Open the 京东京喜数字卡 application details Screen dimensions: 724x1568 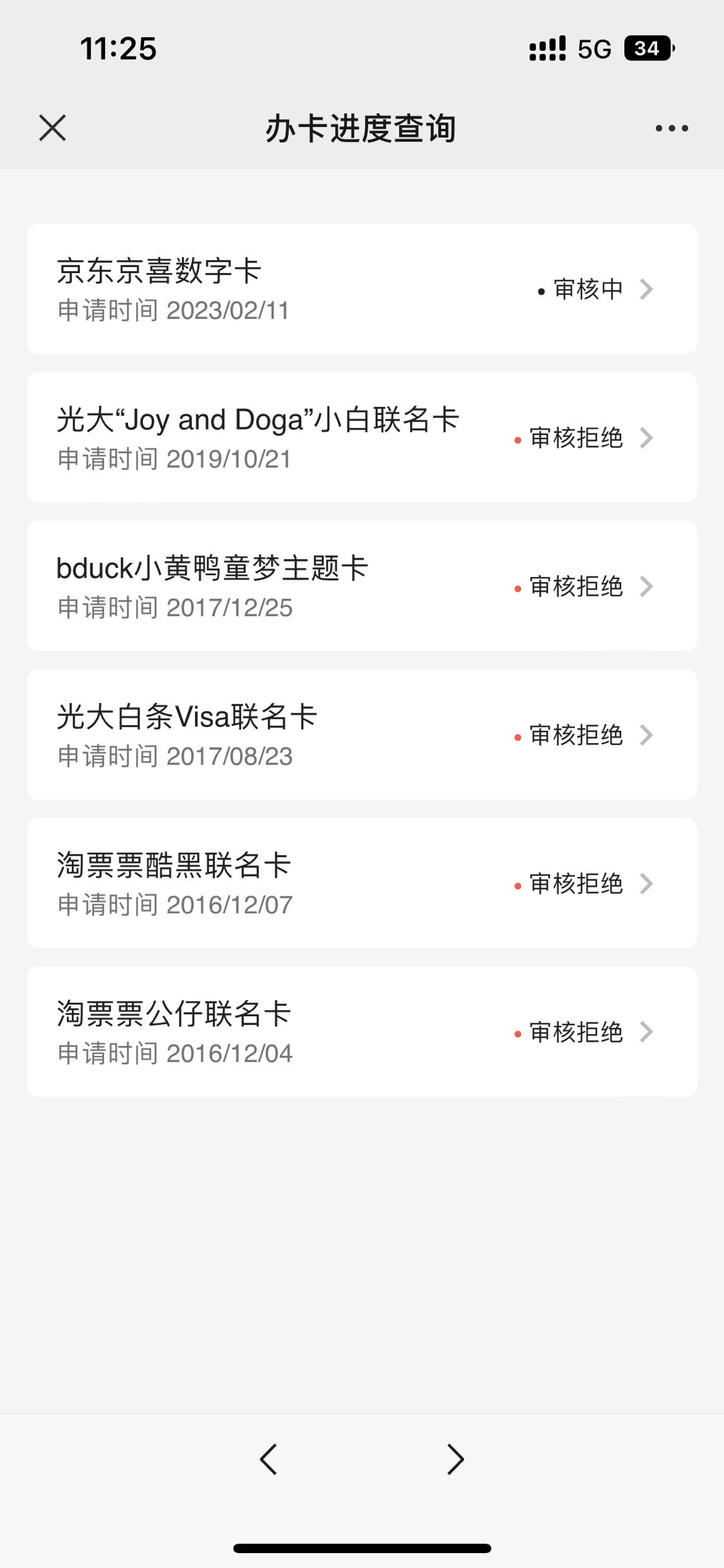pyautogui.click(x=362, y=288)
